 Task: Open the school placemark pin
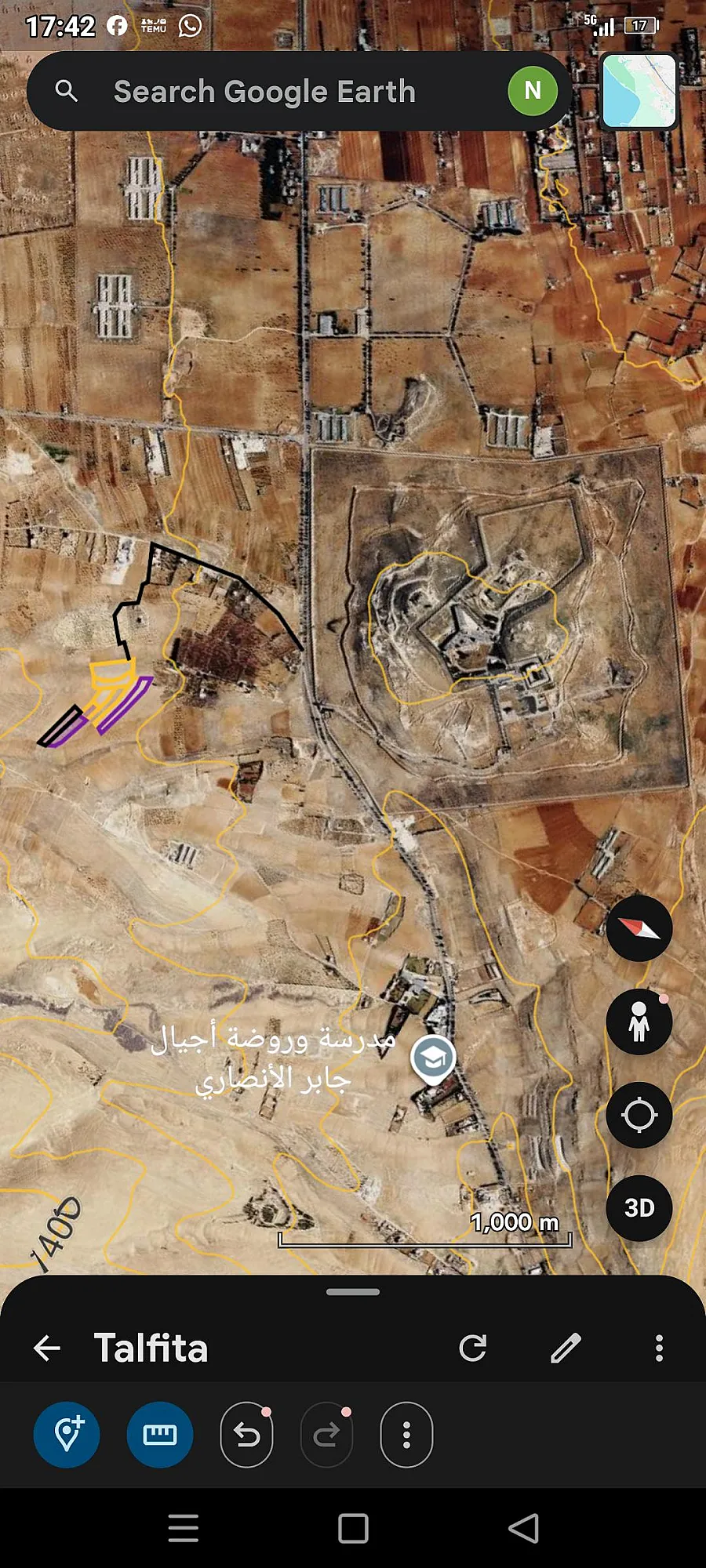coord(433,1058)
